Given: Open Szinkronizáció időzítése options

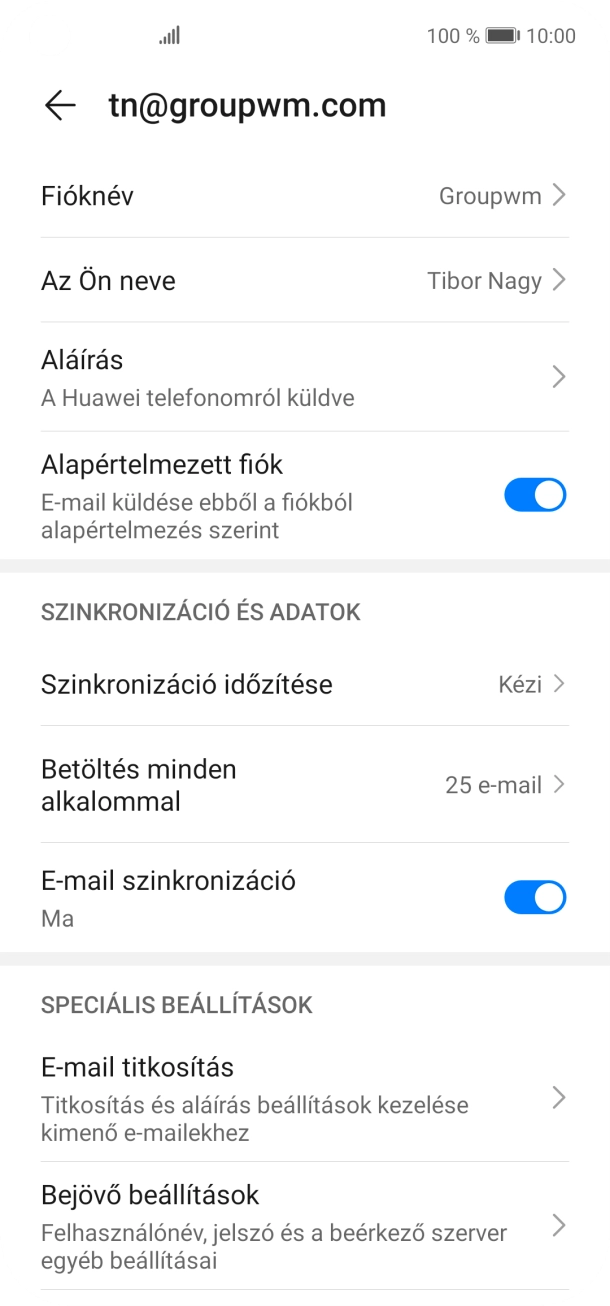Looking at the screenshot, I should 304,684.
